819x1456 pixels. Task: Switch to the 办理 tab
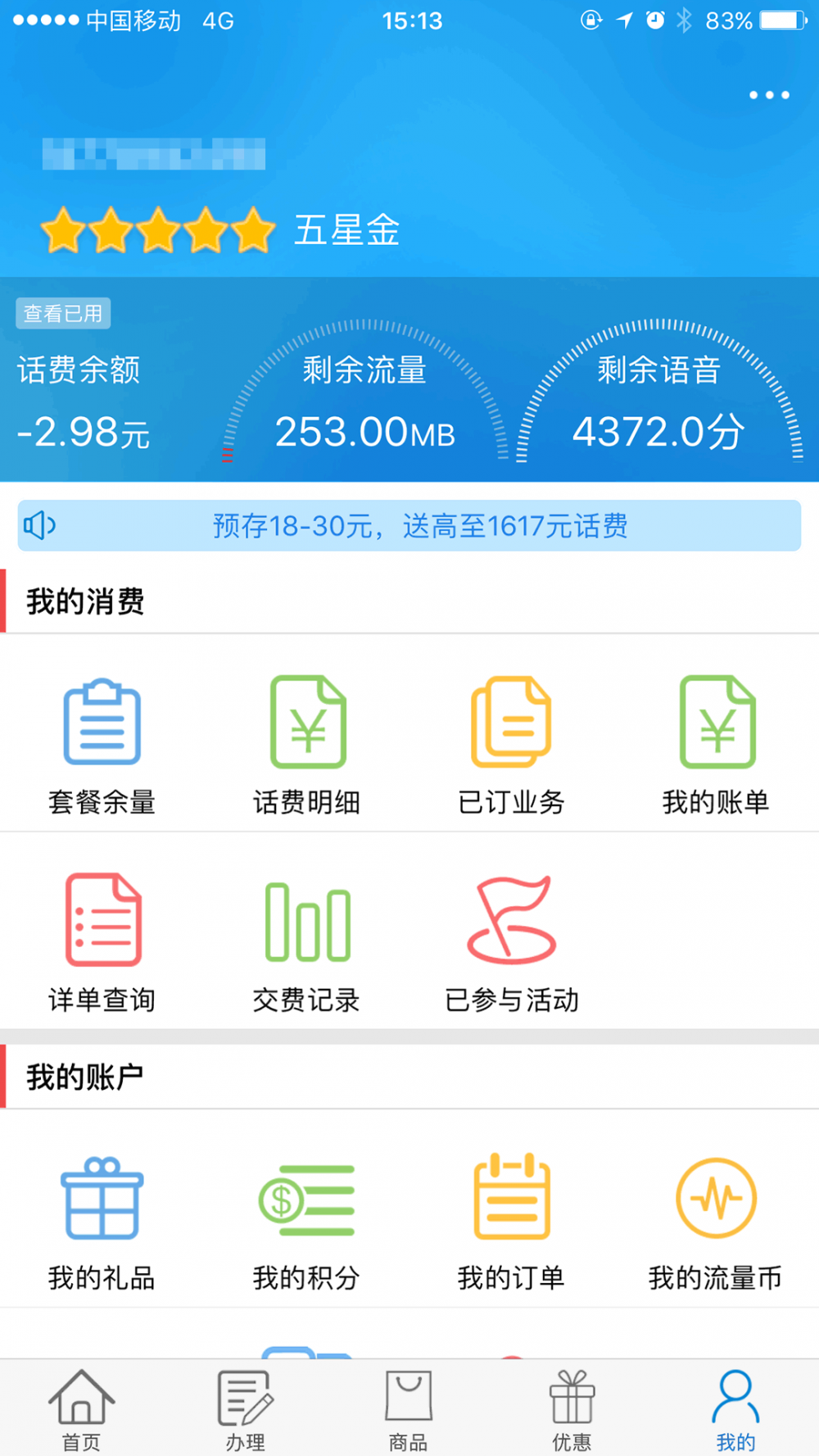[x=246, y=1409]
